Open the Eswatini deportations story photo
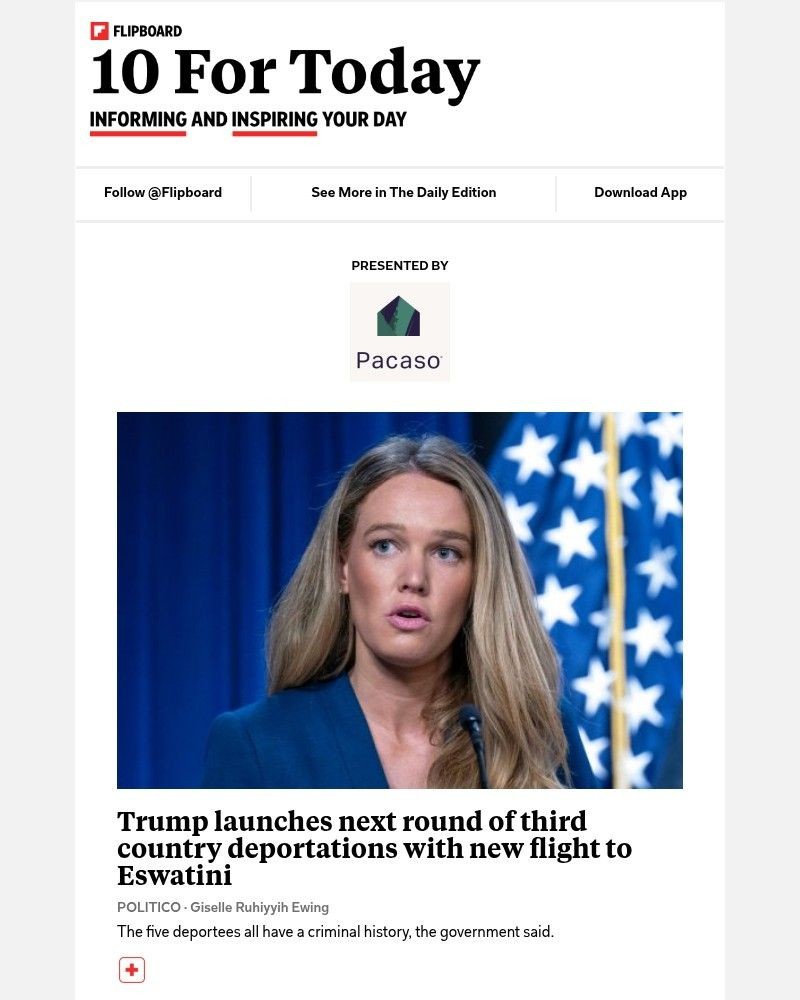 tap(400, 600)
